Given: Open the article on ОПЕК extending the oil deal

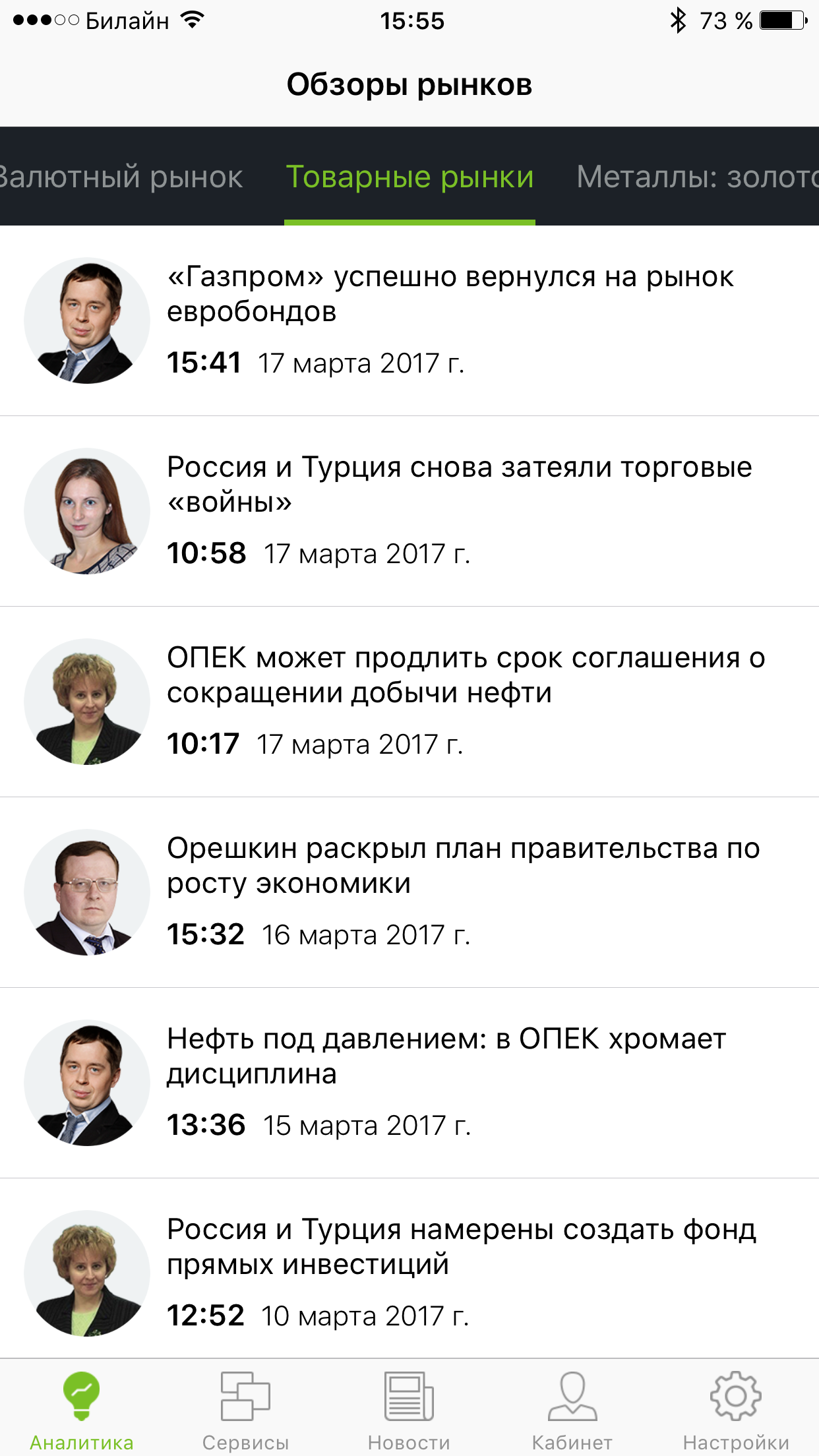Looking at the screenshot, I should (x=466, y=675).
